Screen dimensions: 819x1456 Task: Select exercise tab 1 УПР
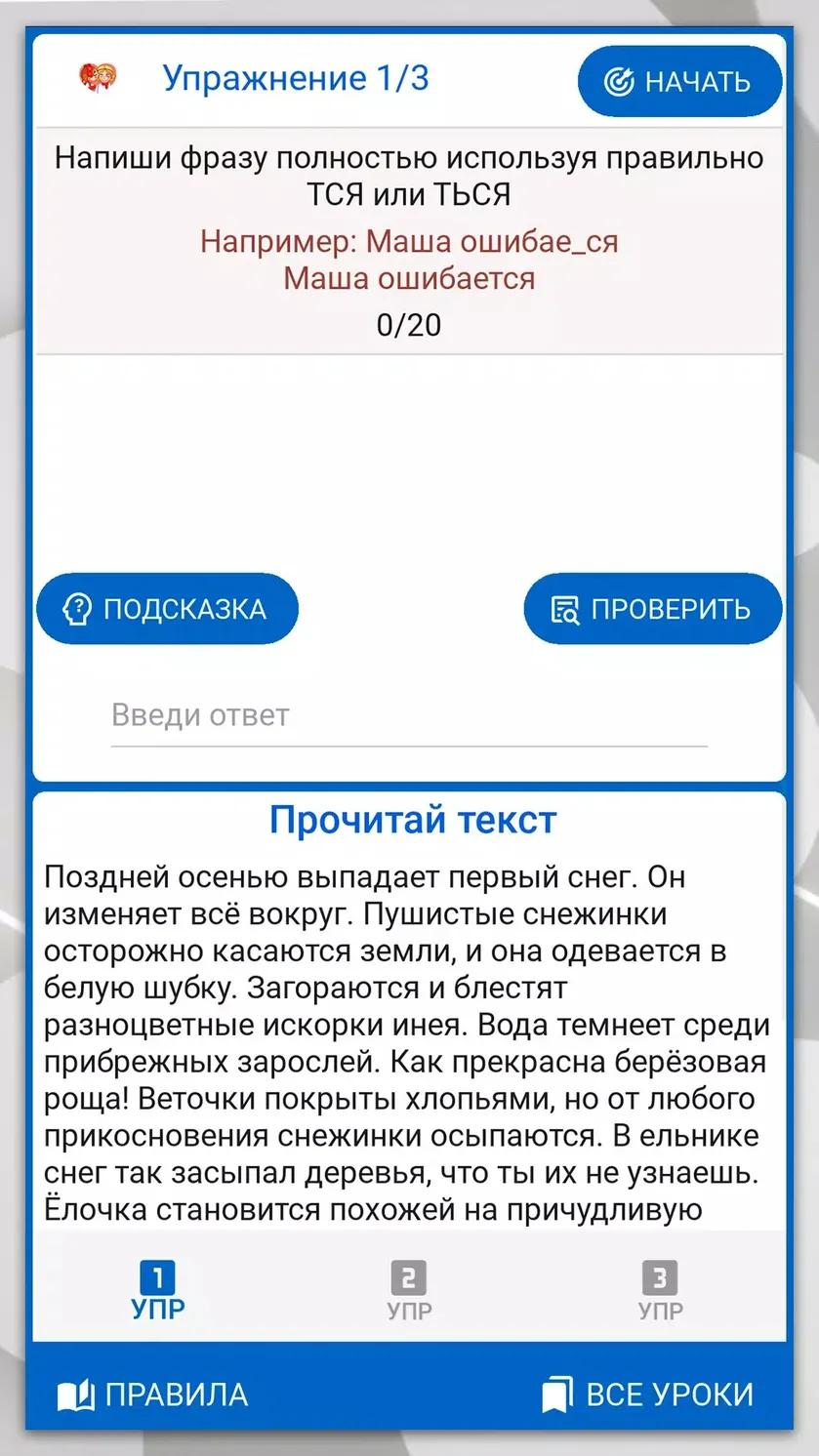[158, 1291]
